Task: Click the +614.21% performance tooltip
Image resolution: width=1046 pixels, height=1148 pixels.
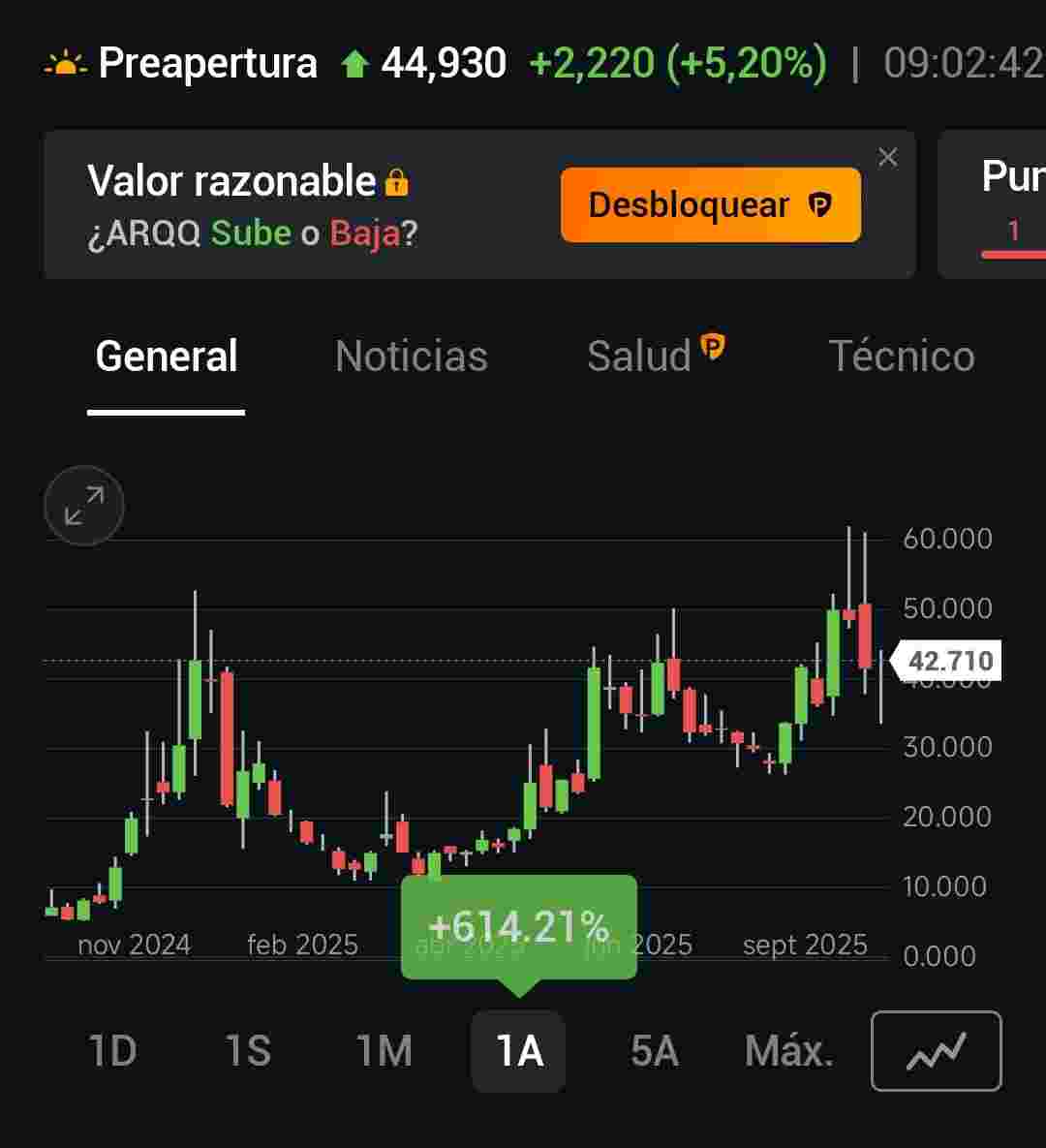Action: [519, 926]
